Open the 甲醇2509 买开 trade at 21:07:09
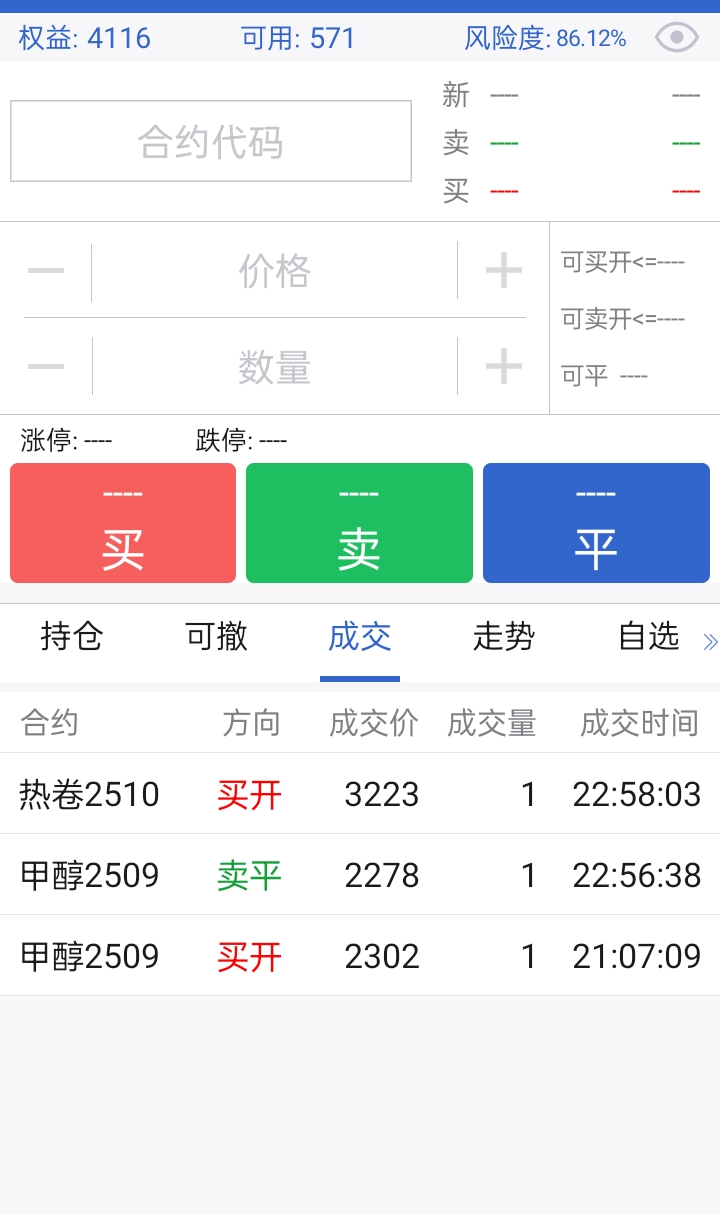 (360, 956)
